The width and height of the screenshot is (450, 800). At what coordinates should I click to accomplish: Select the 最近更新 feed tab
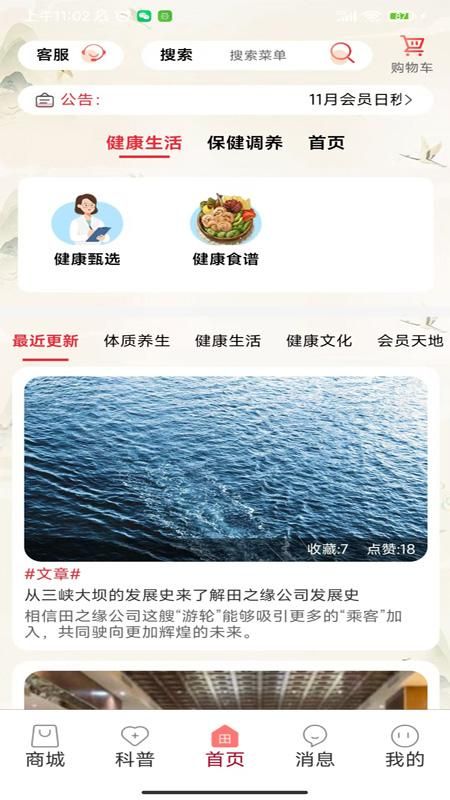(45, 342)
